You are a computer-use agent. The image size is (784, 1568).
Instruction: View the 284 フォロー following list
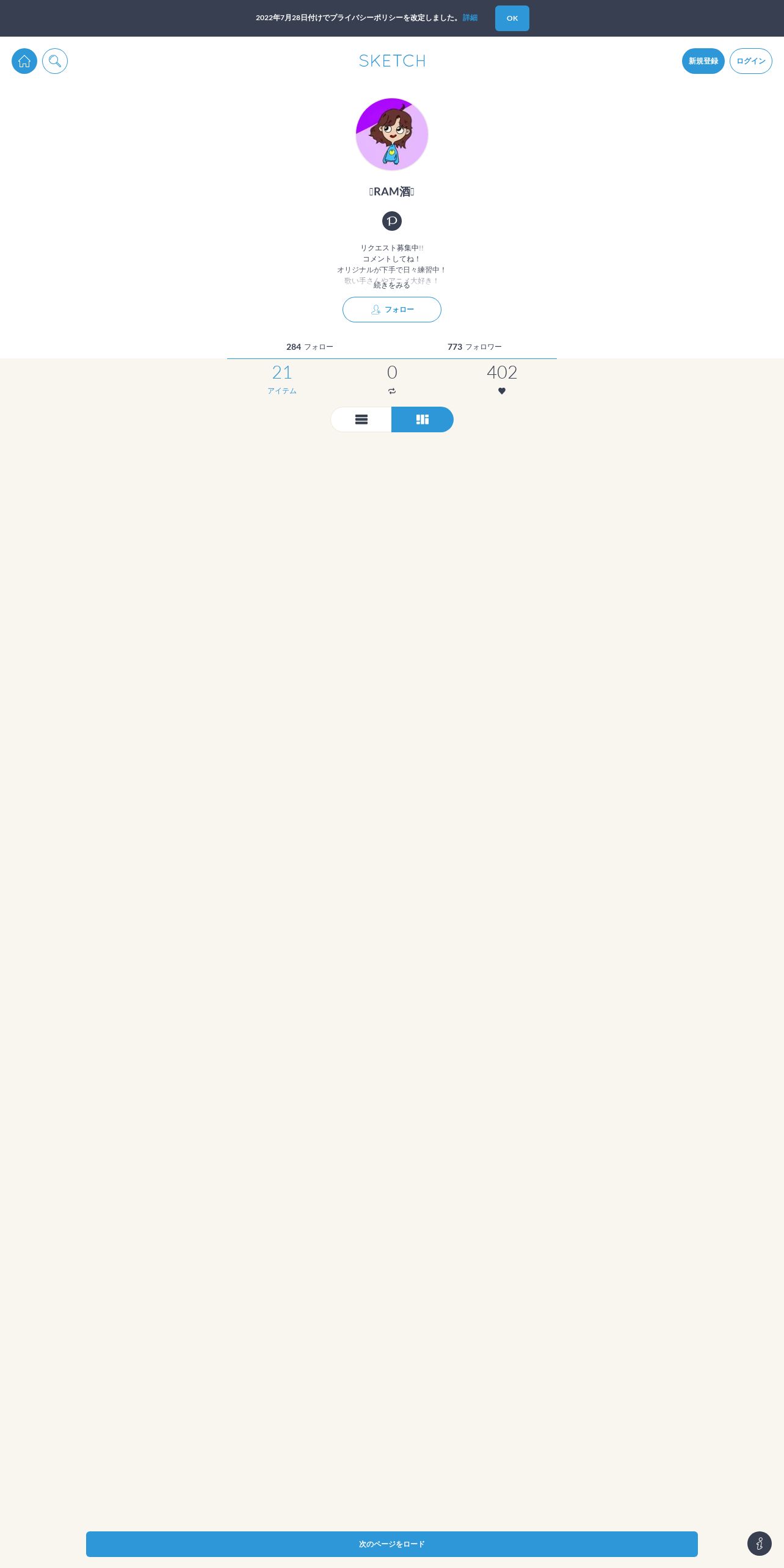click(310, 347)
